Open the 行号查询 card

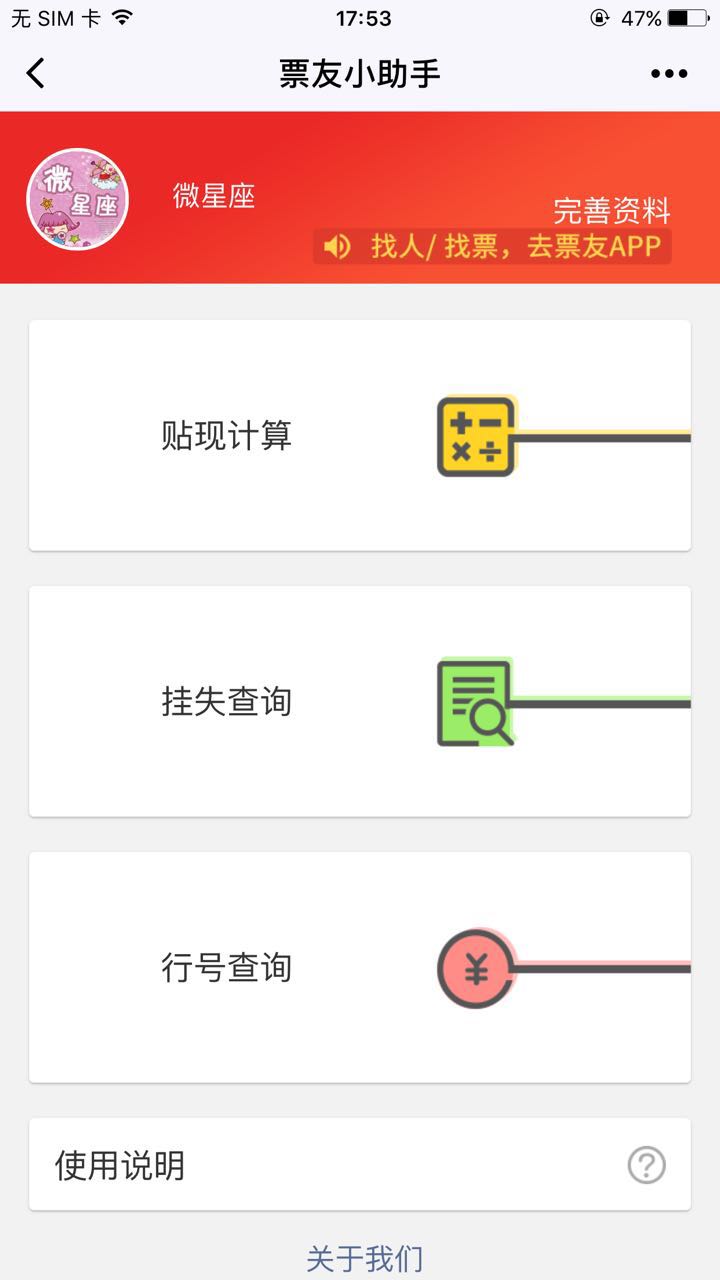pyautogui.click(x=360, y=967)
